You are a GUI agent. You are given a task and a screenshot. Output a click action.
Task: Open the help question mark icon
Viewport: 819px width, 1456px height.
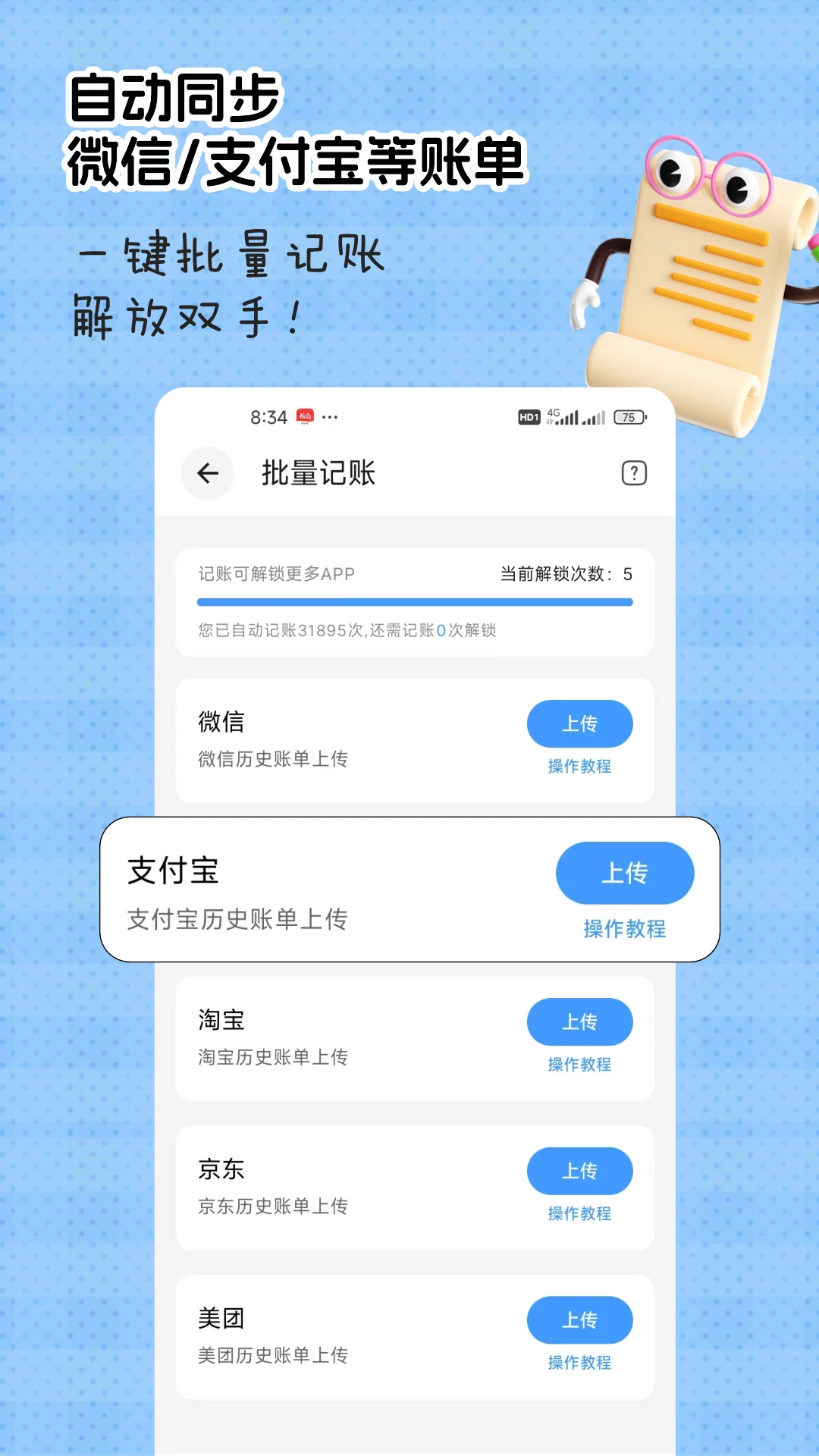coord(634,472)
